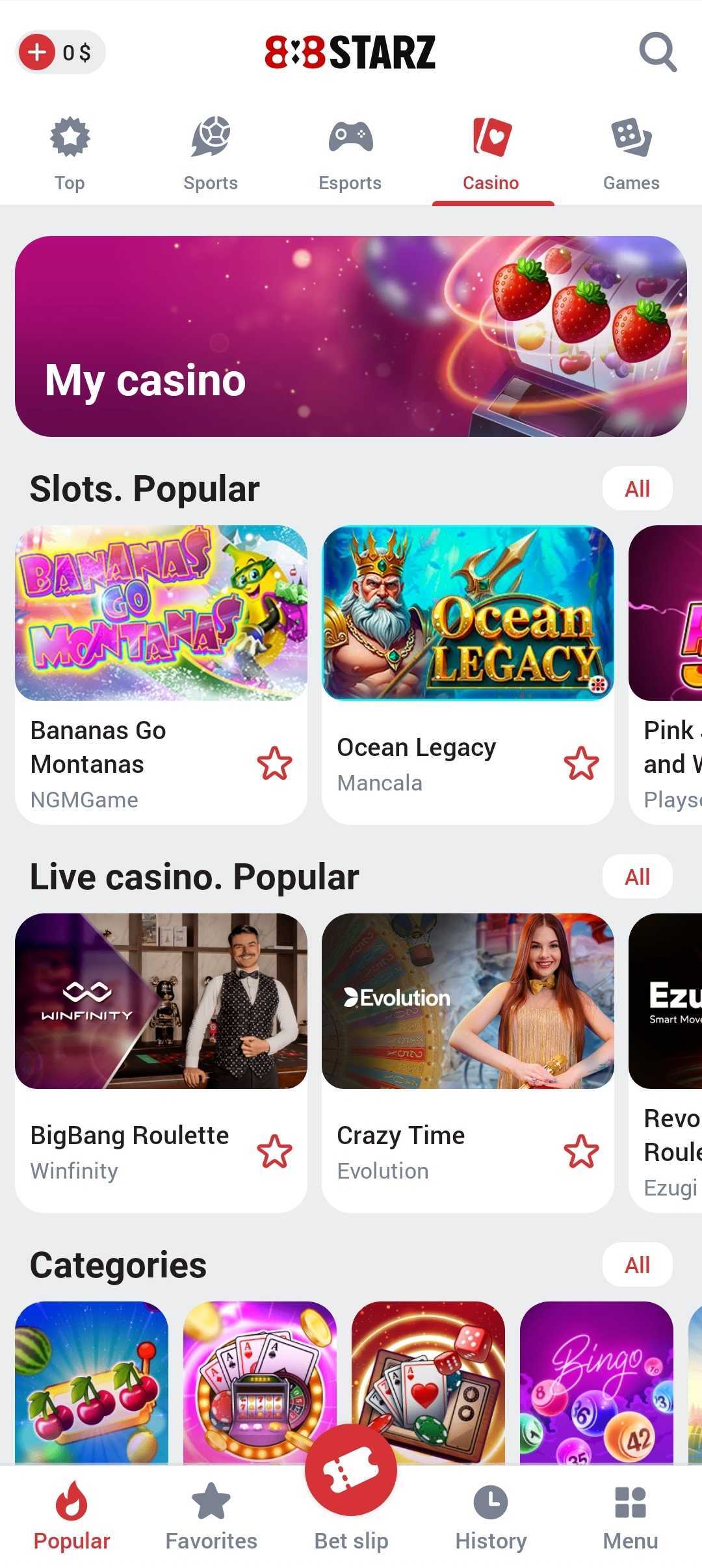Favorite the Ocean Legacy slot
This screenshot has width=702, height=1568.
click(581, 763)
